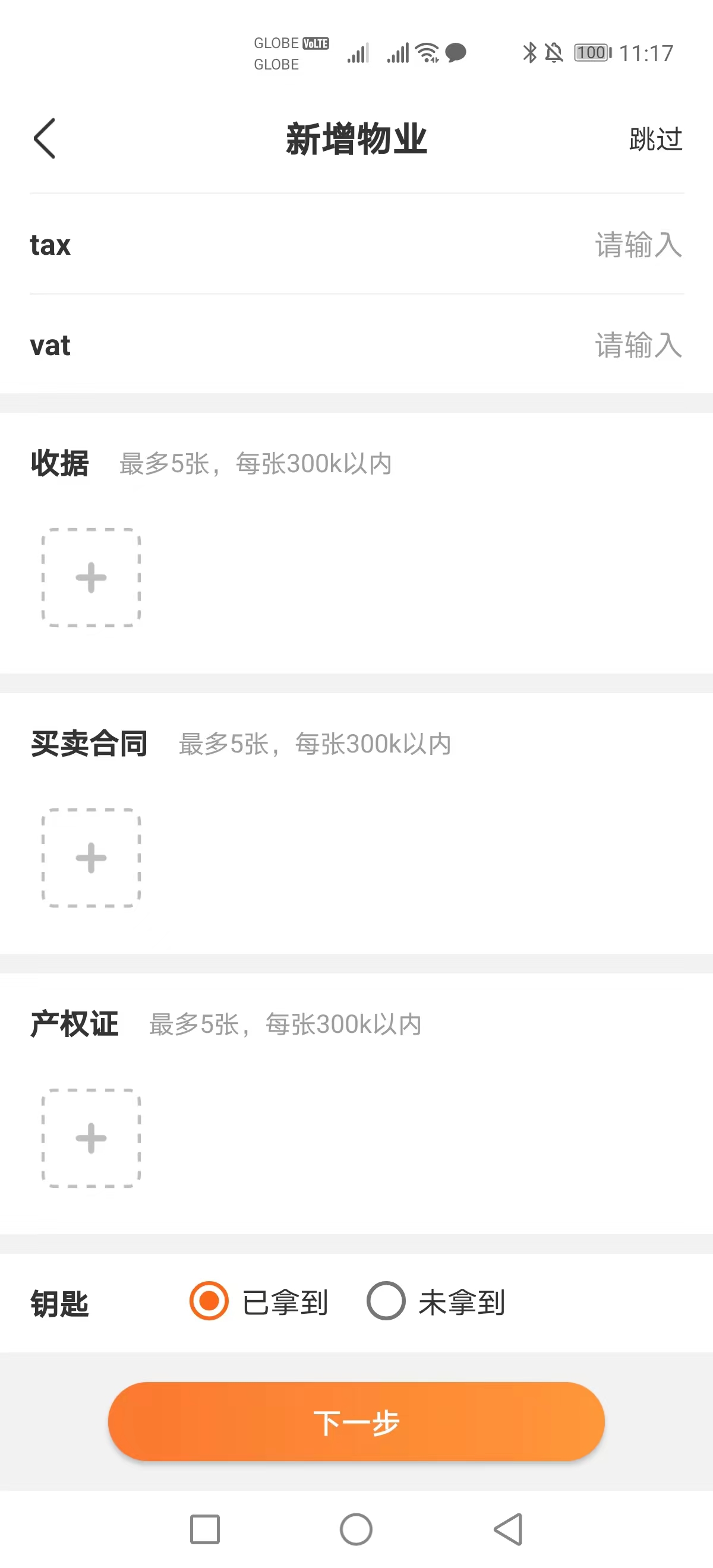The image size is (713, 1568).
Task: Open recent apps from the navigation bar
Action: pos(204,1529)
